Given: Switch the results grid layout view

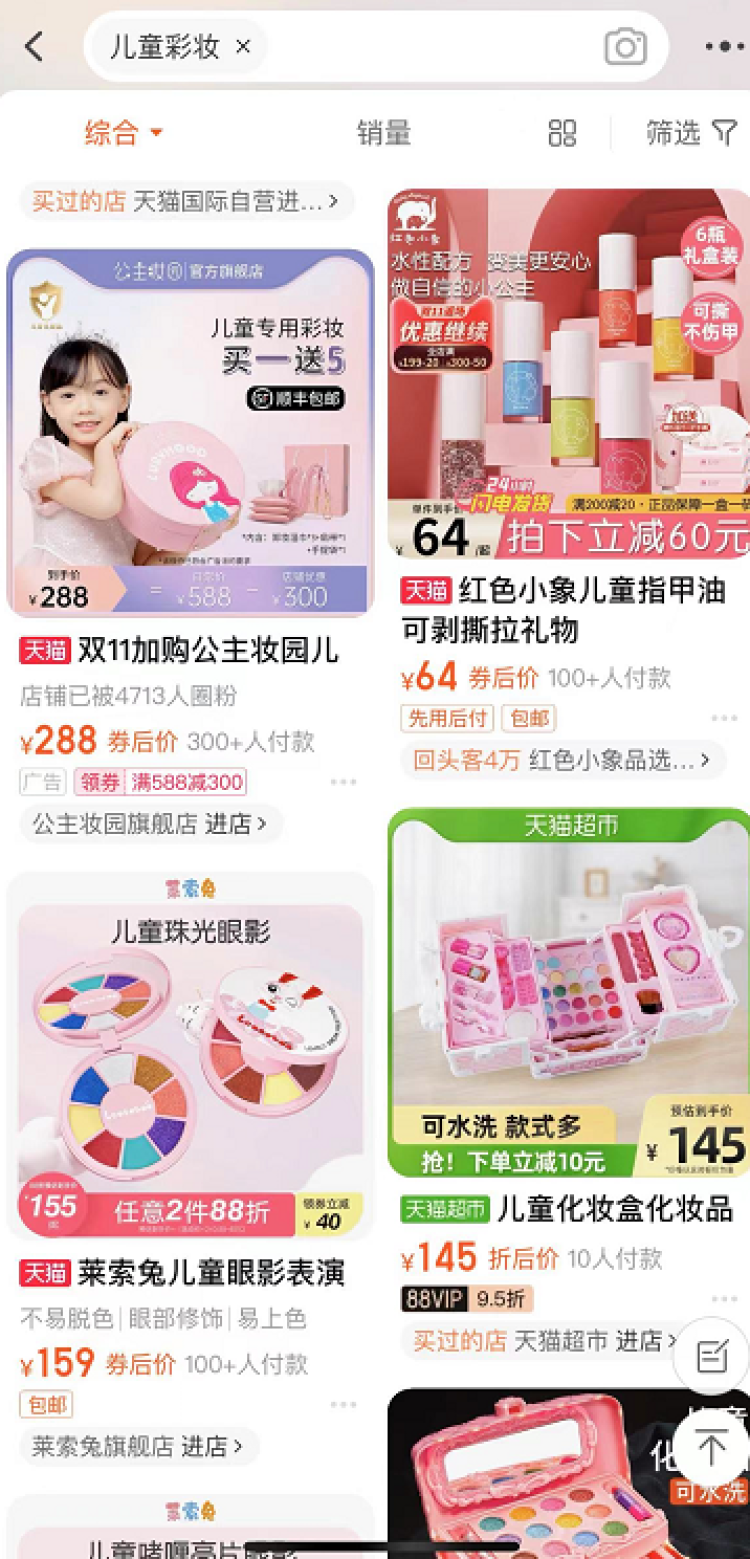Looking at the screenshot, I should (x=563, y=133).
